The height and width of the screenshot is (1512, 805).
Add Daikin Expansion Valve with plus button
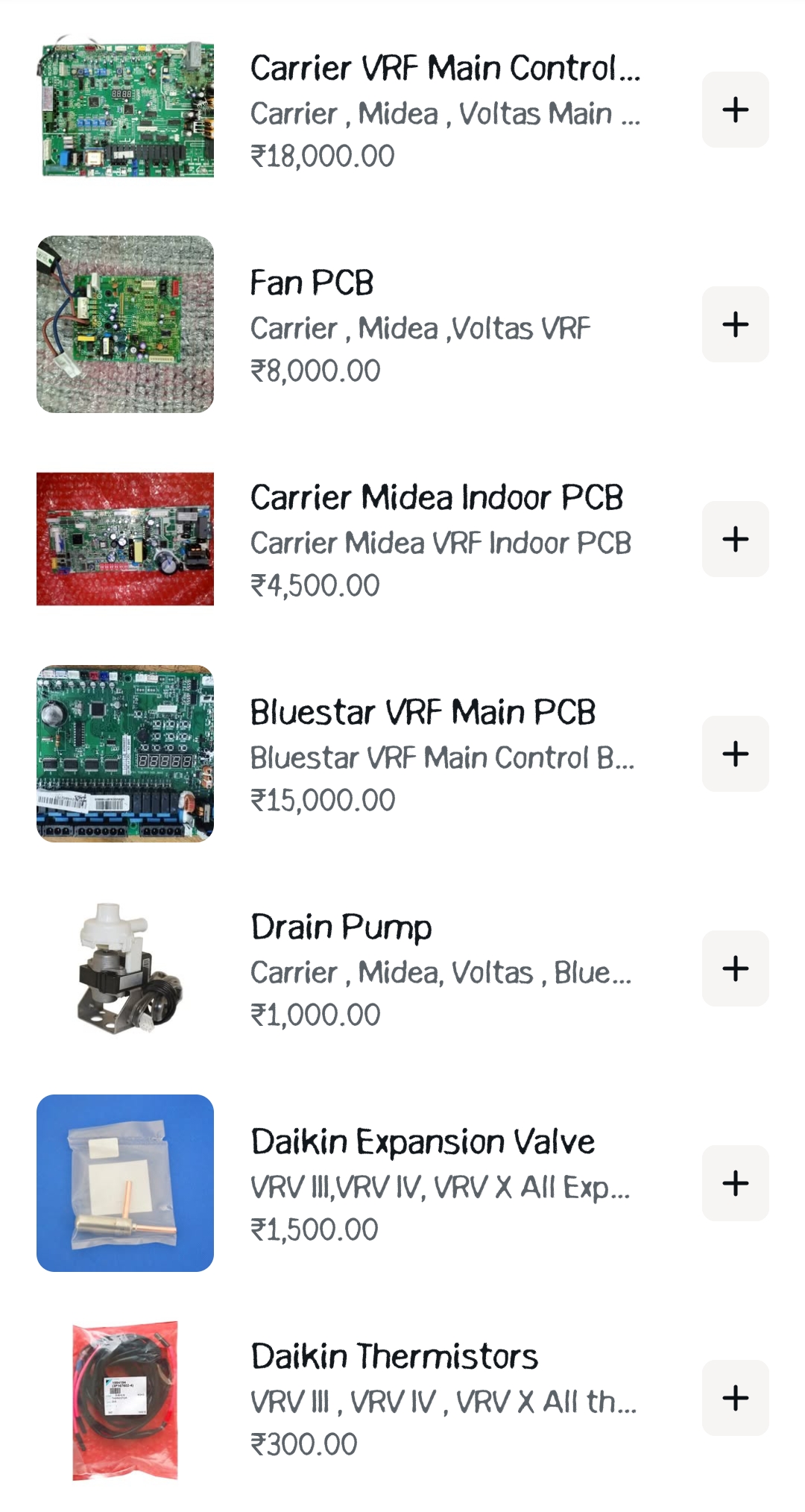click(735, 1183)
